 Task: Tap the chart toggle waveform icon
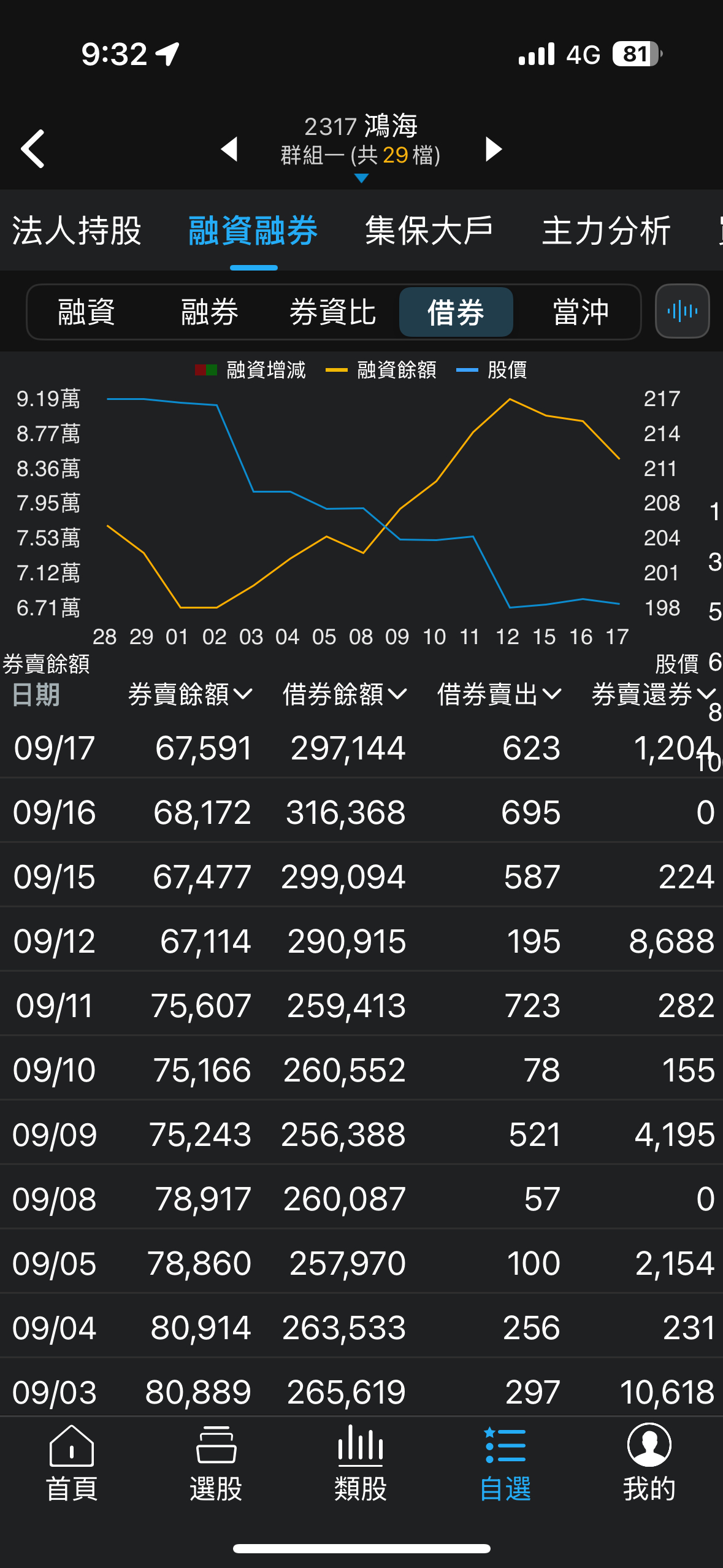(x=682, y=312)
